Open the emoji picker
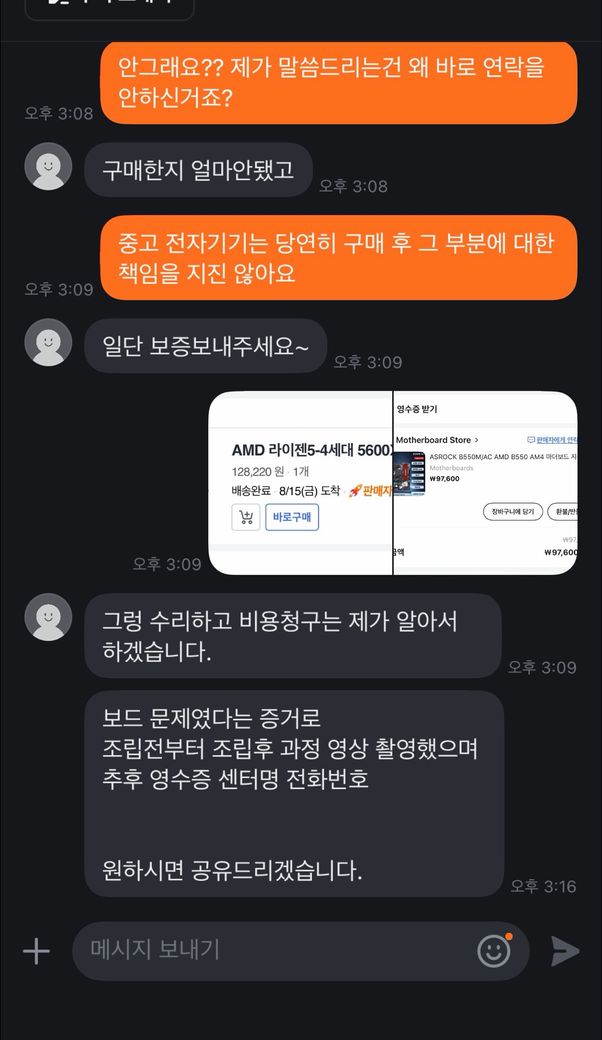This screenshot has width=602, height=1040. 494,950
